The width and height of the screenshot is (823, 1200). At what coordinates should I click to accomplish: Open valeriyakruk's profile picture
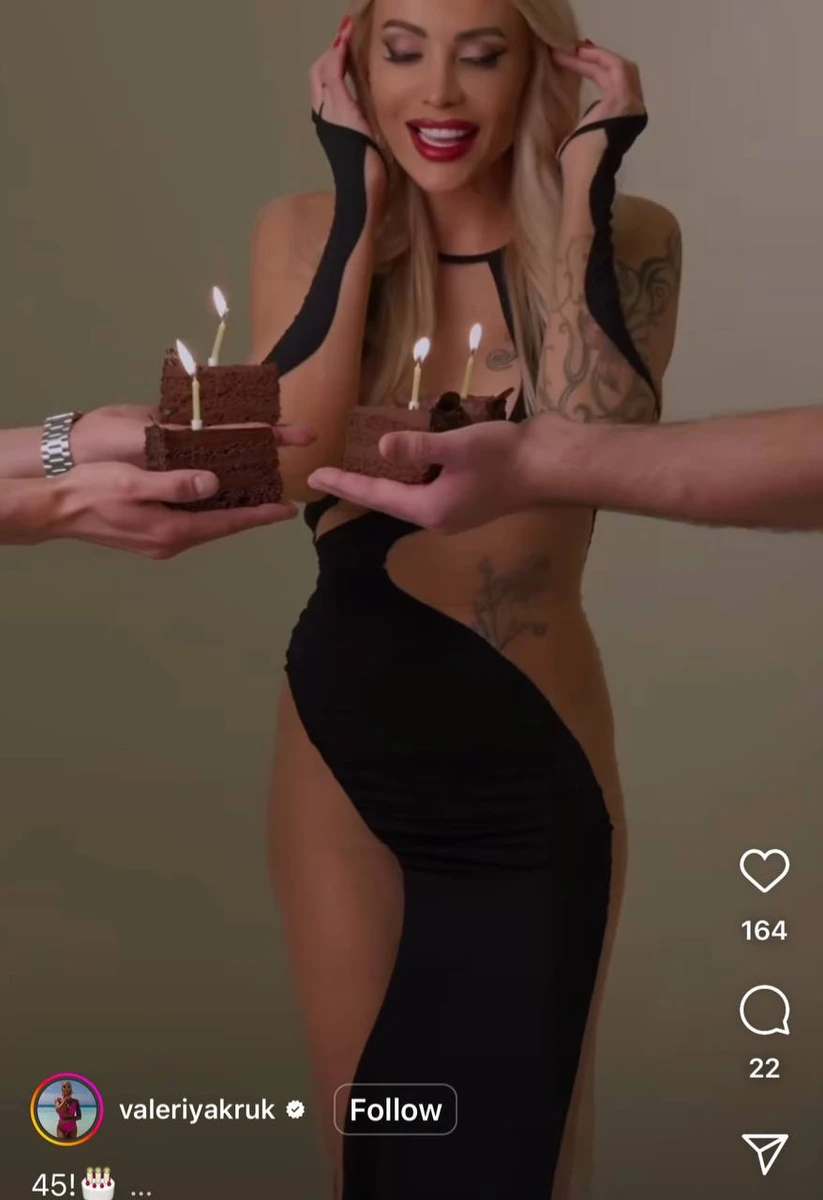pos(67,1109)
